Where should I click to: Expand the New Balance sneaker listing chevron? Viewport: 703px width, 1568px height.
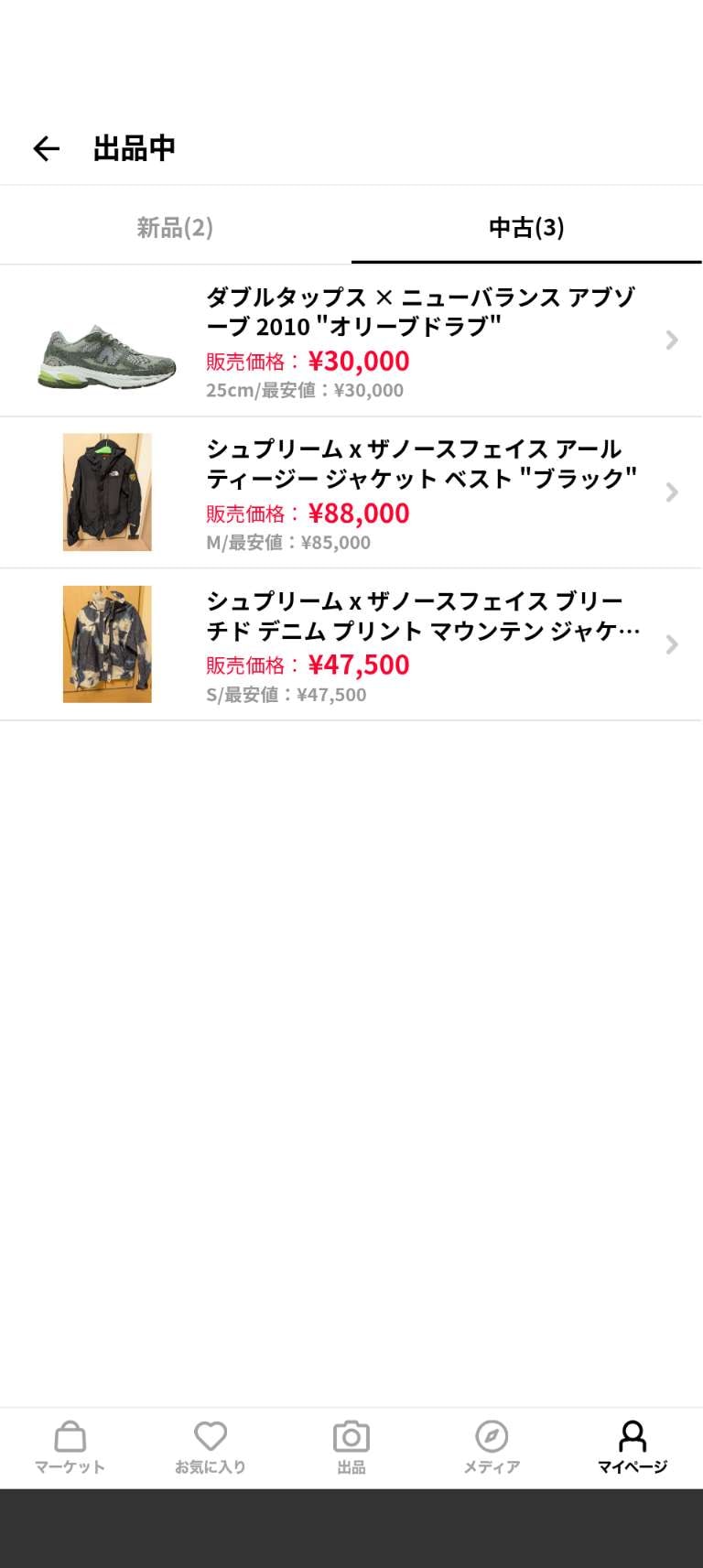click(673, 340)
